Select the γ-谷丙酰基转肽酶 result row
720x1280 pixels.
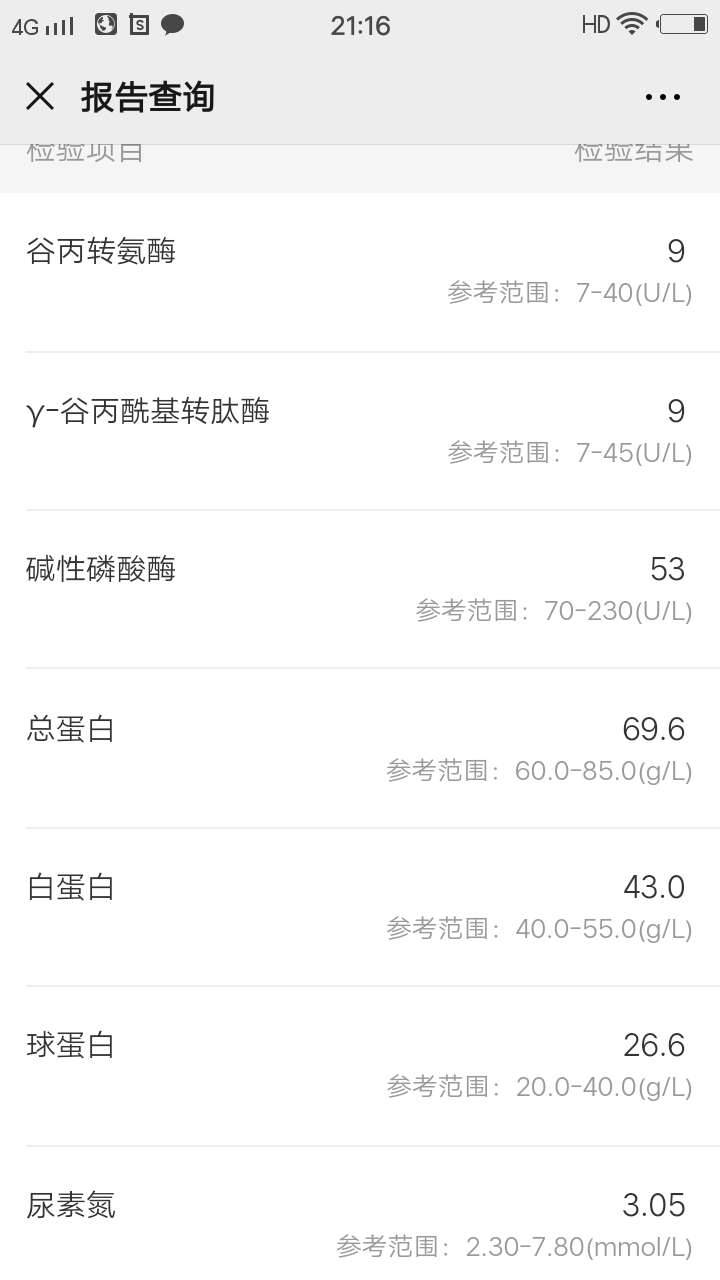click(x=360, y=428)
